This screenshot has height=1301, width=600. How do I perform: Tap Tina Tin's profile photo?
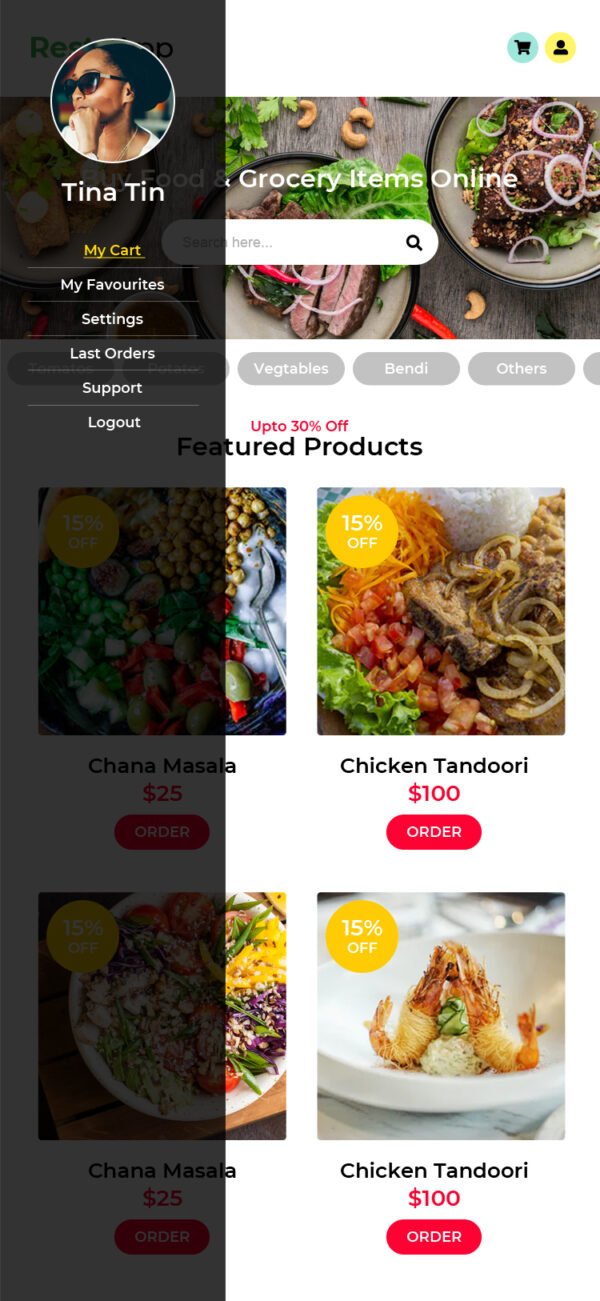coord(112,100)
